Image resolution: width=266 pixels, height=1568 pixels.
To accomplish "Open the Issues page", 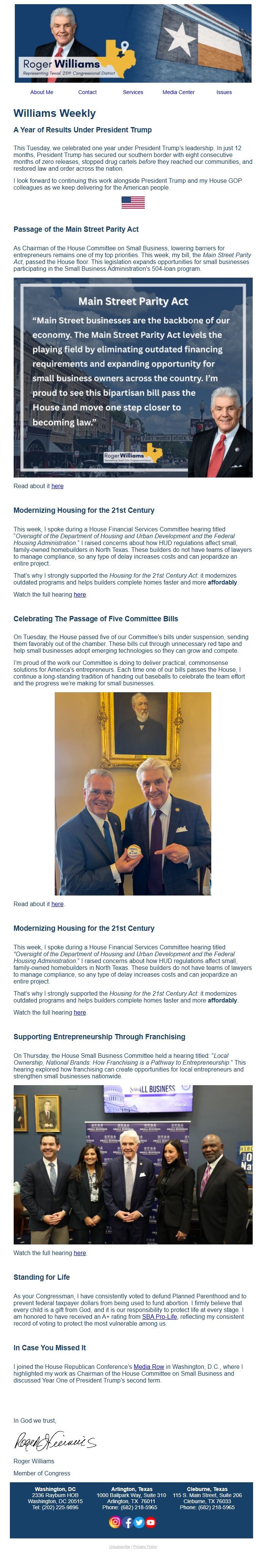I will click(224, 93).
